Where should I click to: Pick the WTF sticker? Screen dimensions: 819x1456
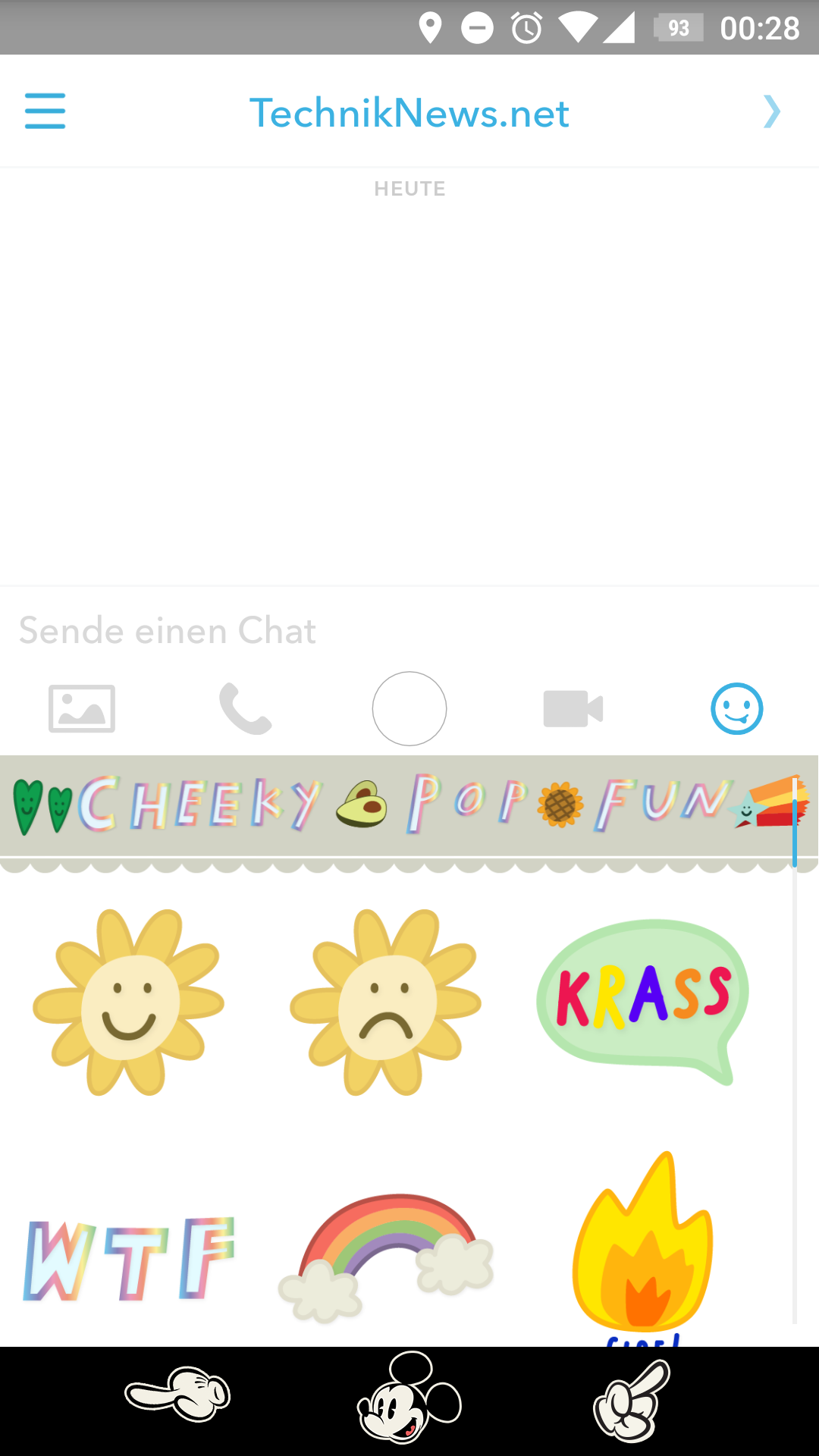pyautogui.click(x=129, y=1259)
